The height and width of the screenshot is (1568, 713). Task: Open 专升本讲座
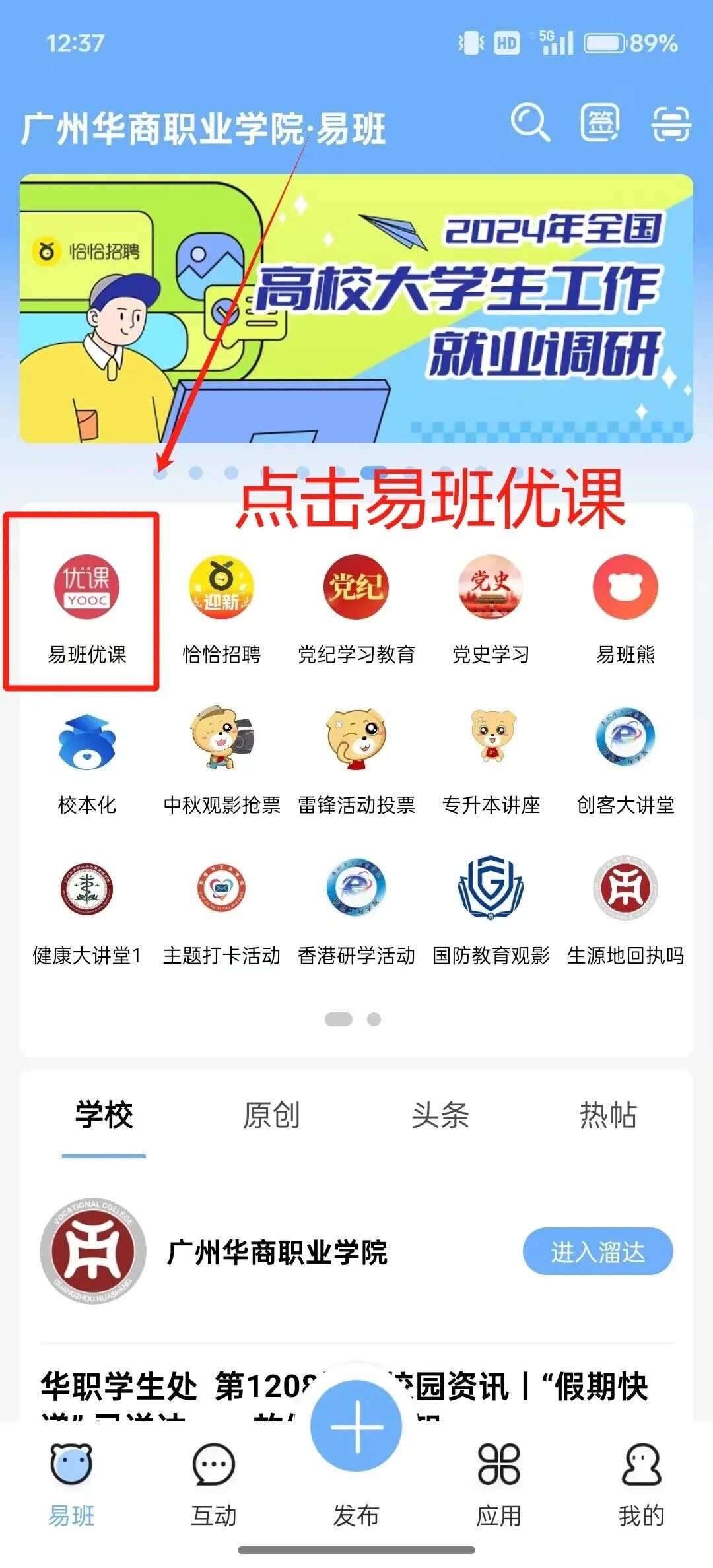(491, 758)
